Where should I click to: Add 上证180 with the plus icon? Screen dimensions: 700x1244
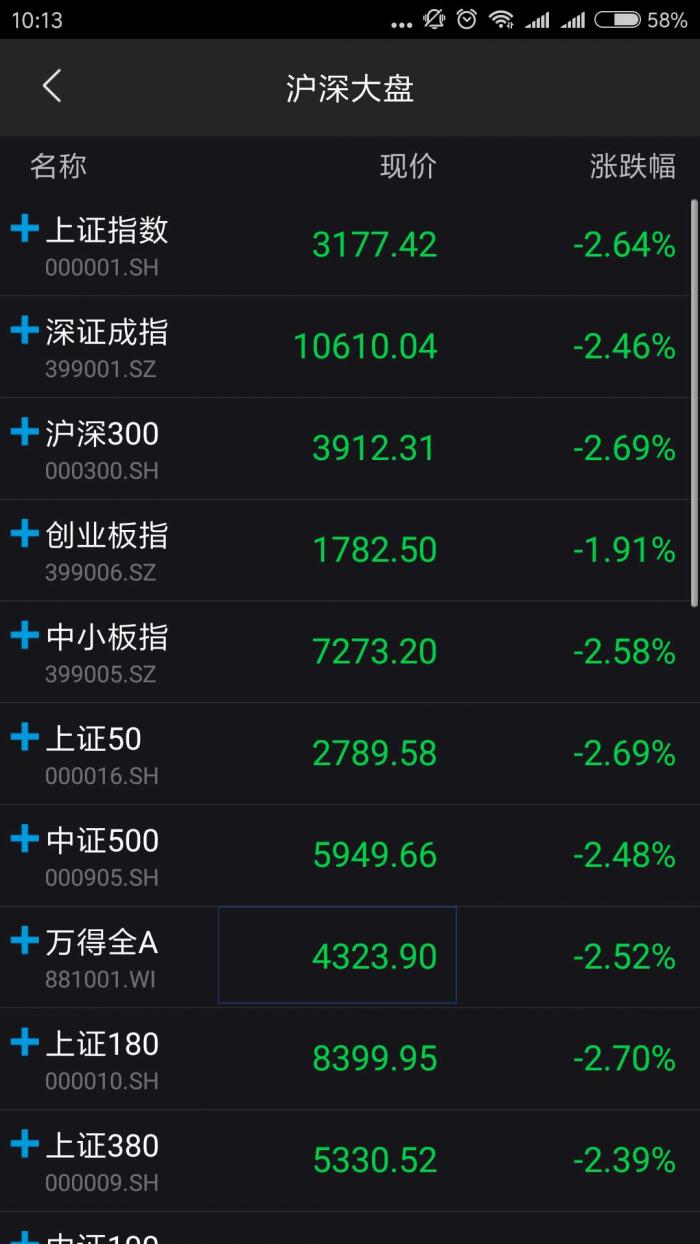pos(24,1042)
